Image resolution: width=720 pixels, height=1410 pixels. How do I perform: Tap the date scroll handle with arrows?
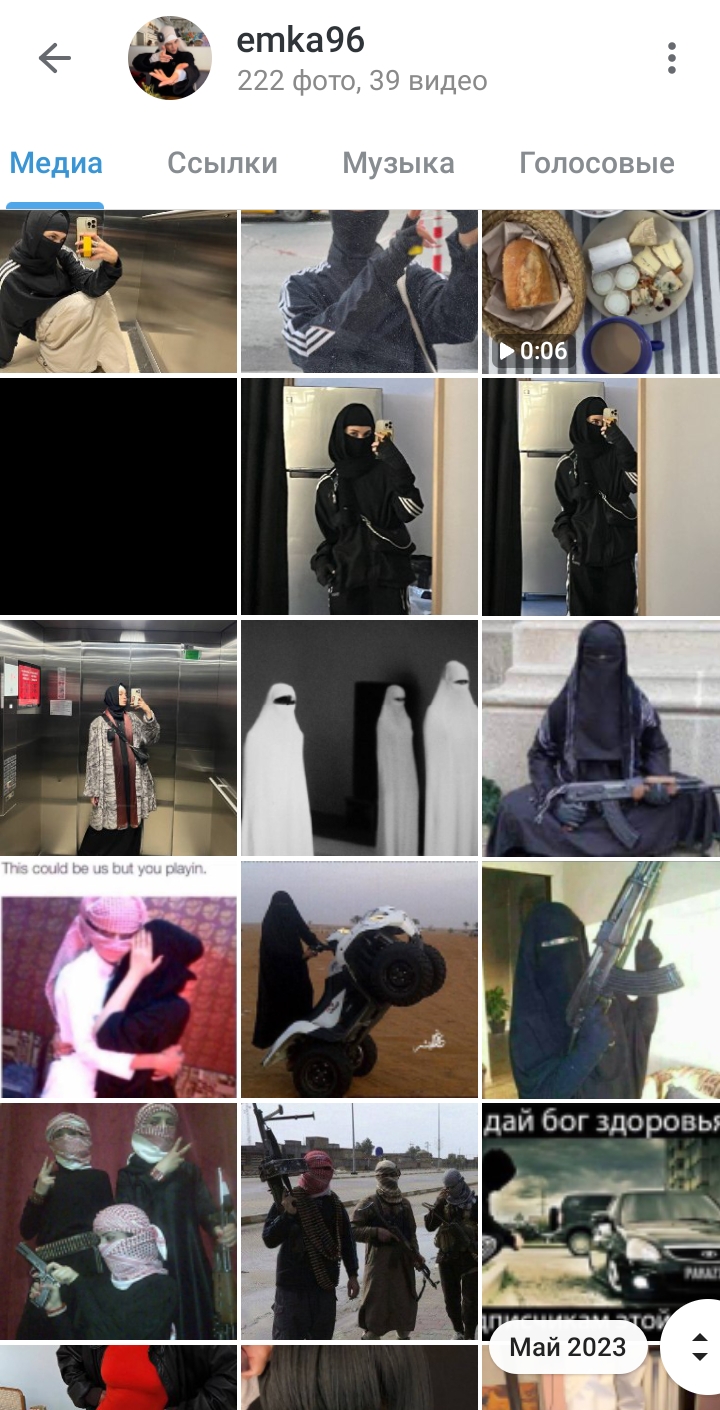(699, 1347)
